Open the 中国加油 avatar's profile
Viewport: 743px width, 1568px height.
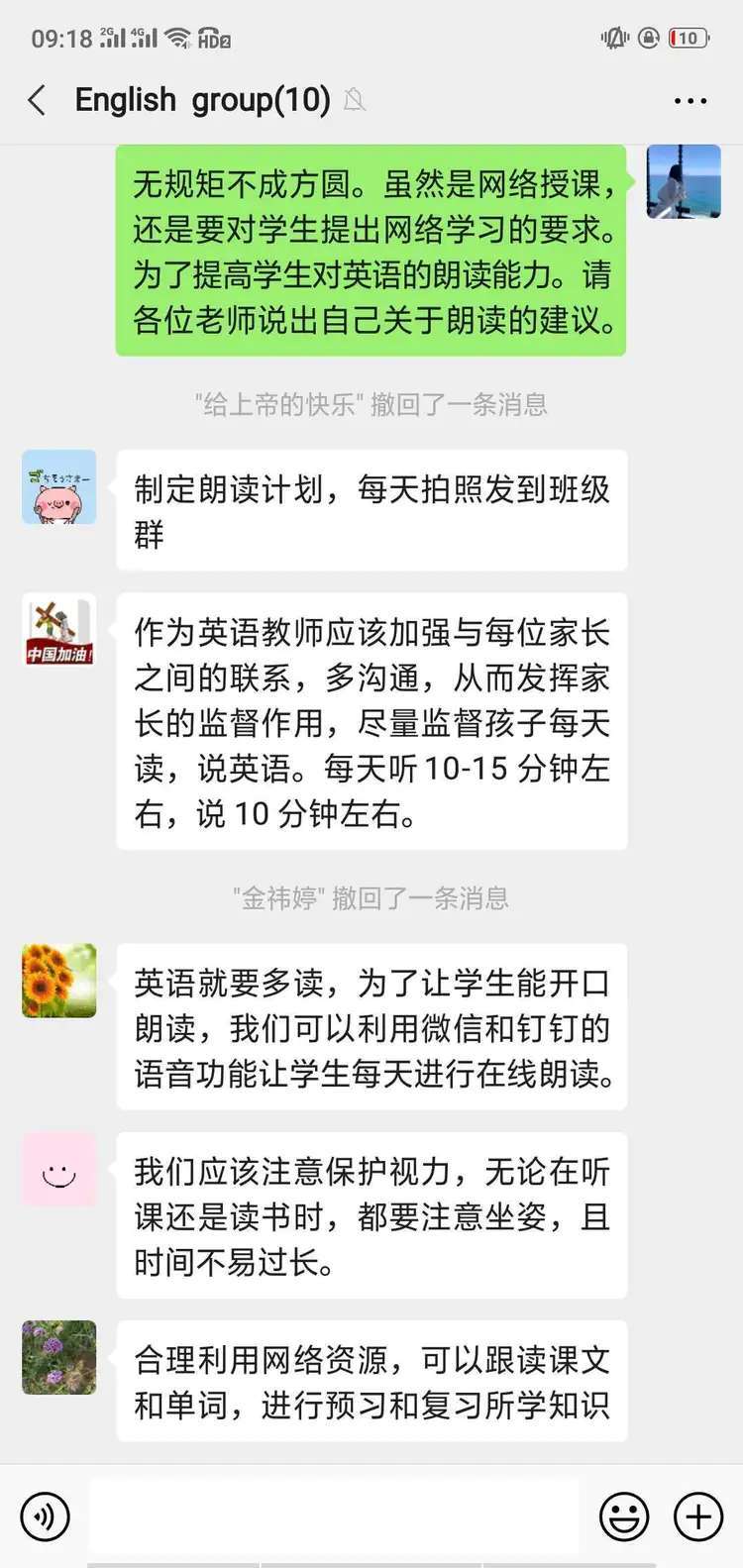coord(58,628)
